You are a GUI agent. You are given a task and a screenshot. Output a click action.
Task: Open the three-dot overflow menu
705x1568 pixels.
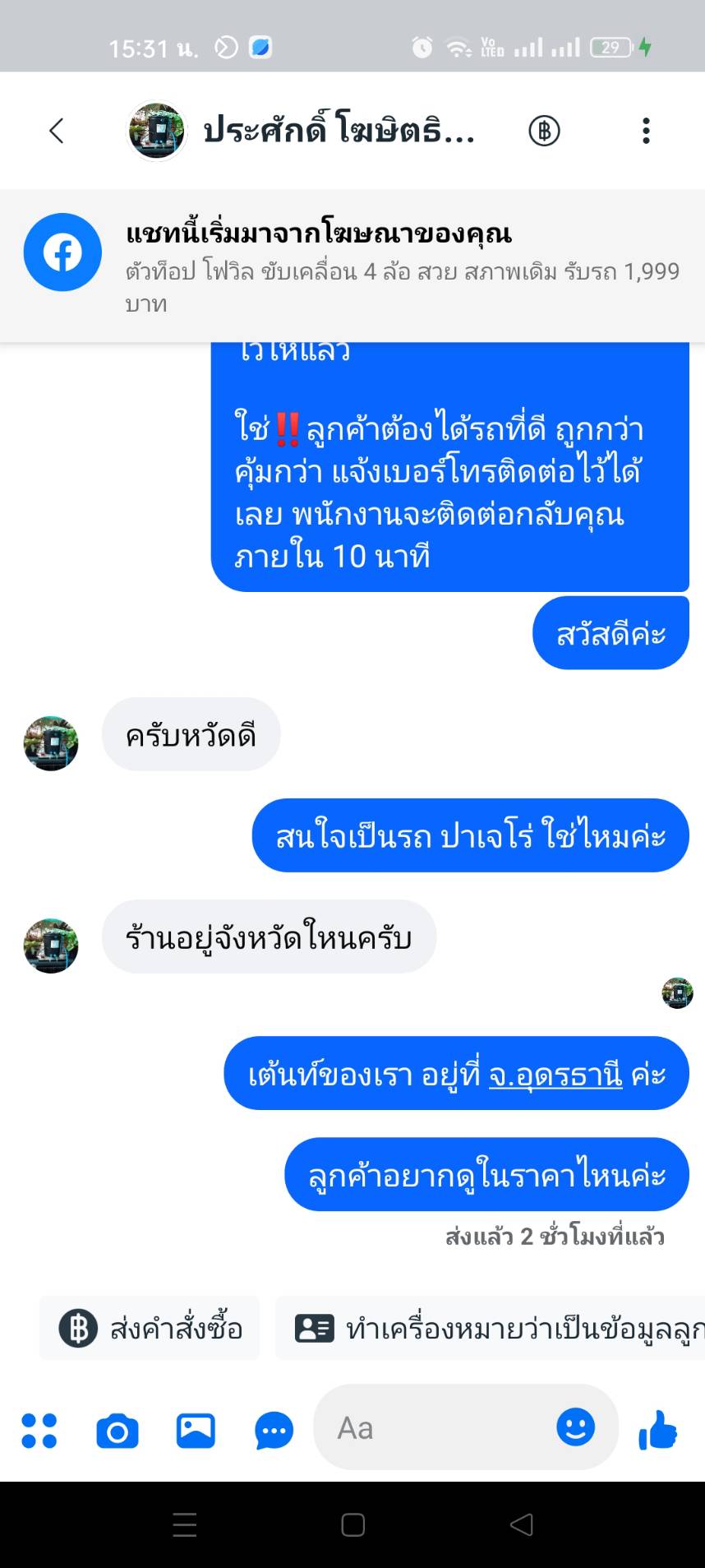(x=647, y=131)
